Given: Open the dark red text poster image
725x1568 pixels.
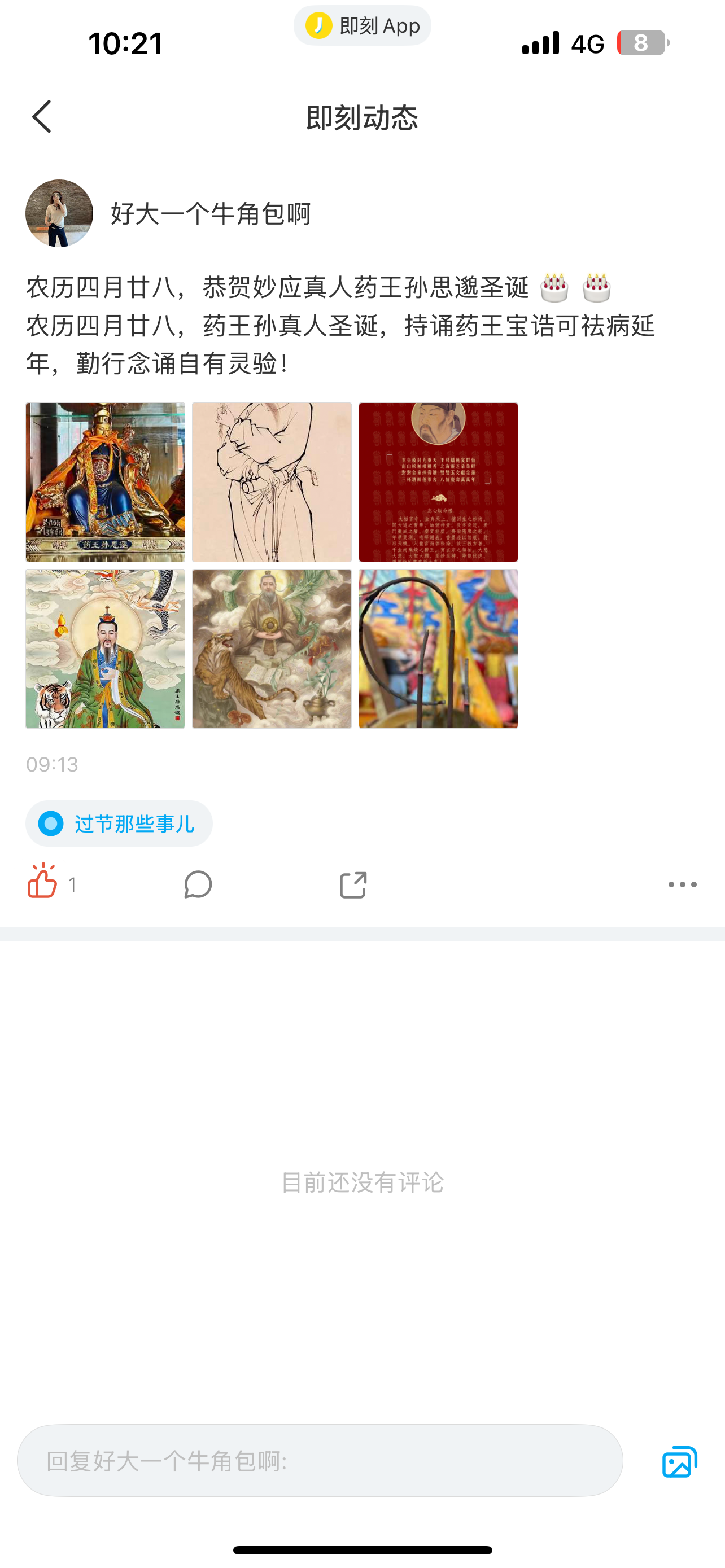Looking at the screenshot, I should (438, 482).
